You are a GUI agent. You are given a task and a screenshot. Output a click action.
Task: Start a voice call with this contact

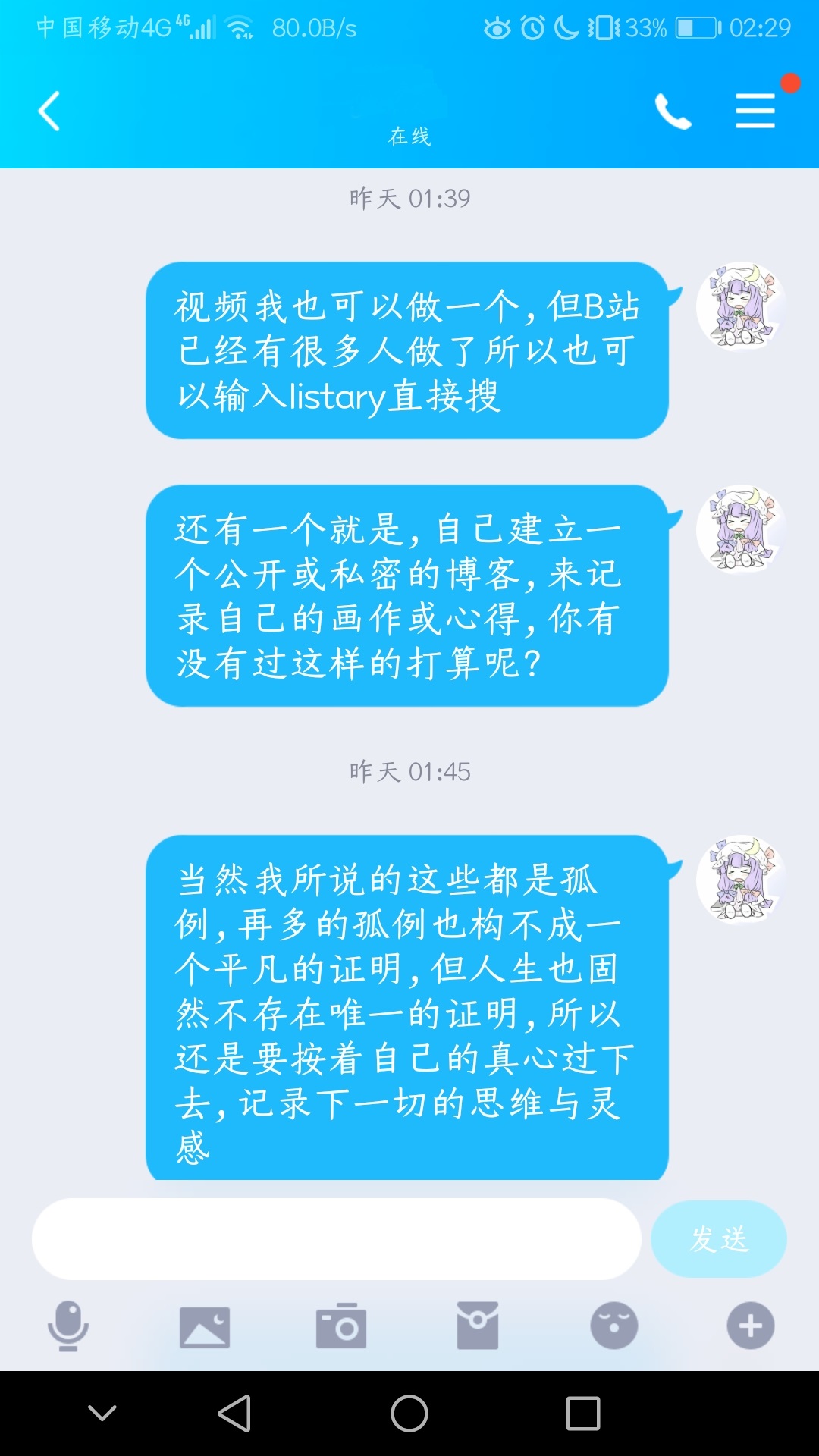click(x=673, y=111)
